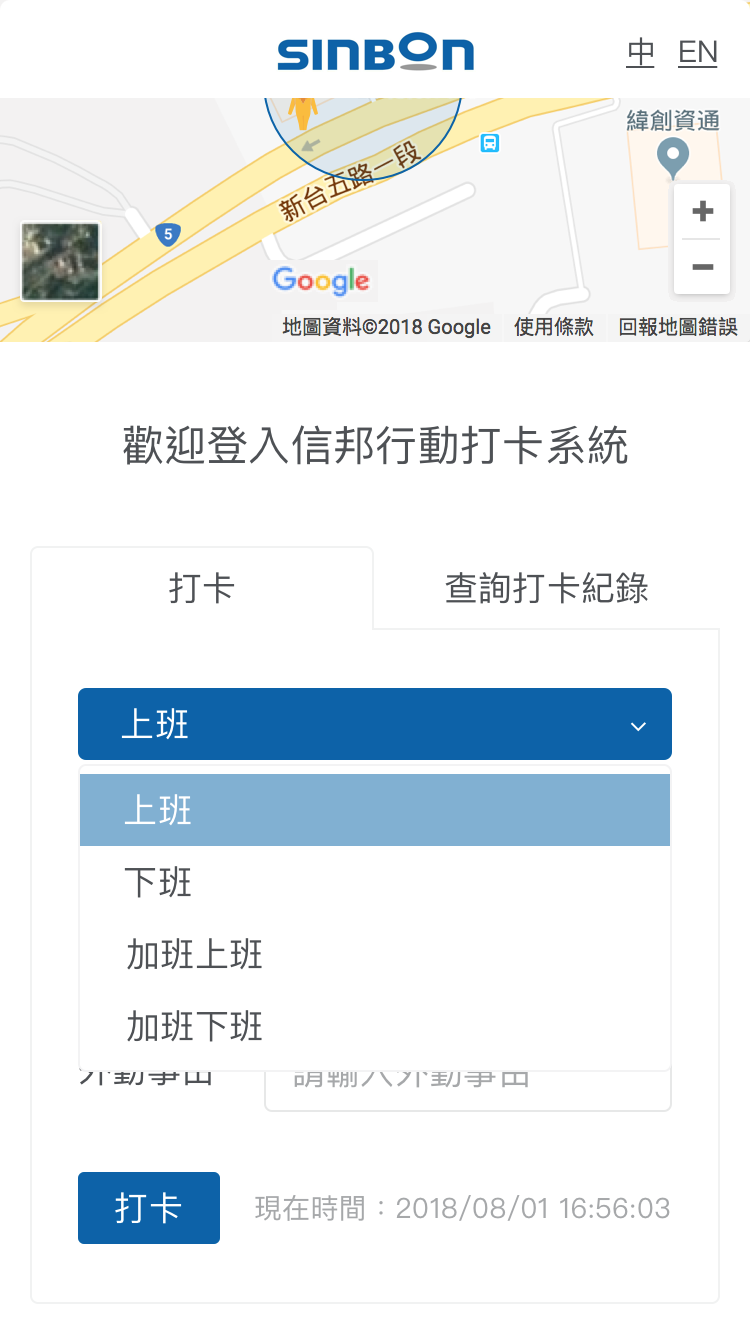The width and height of the screenshot is (750, 1334).
Task: Select the 加班下班 option
Action: click(375, 1026)
